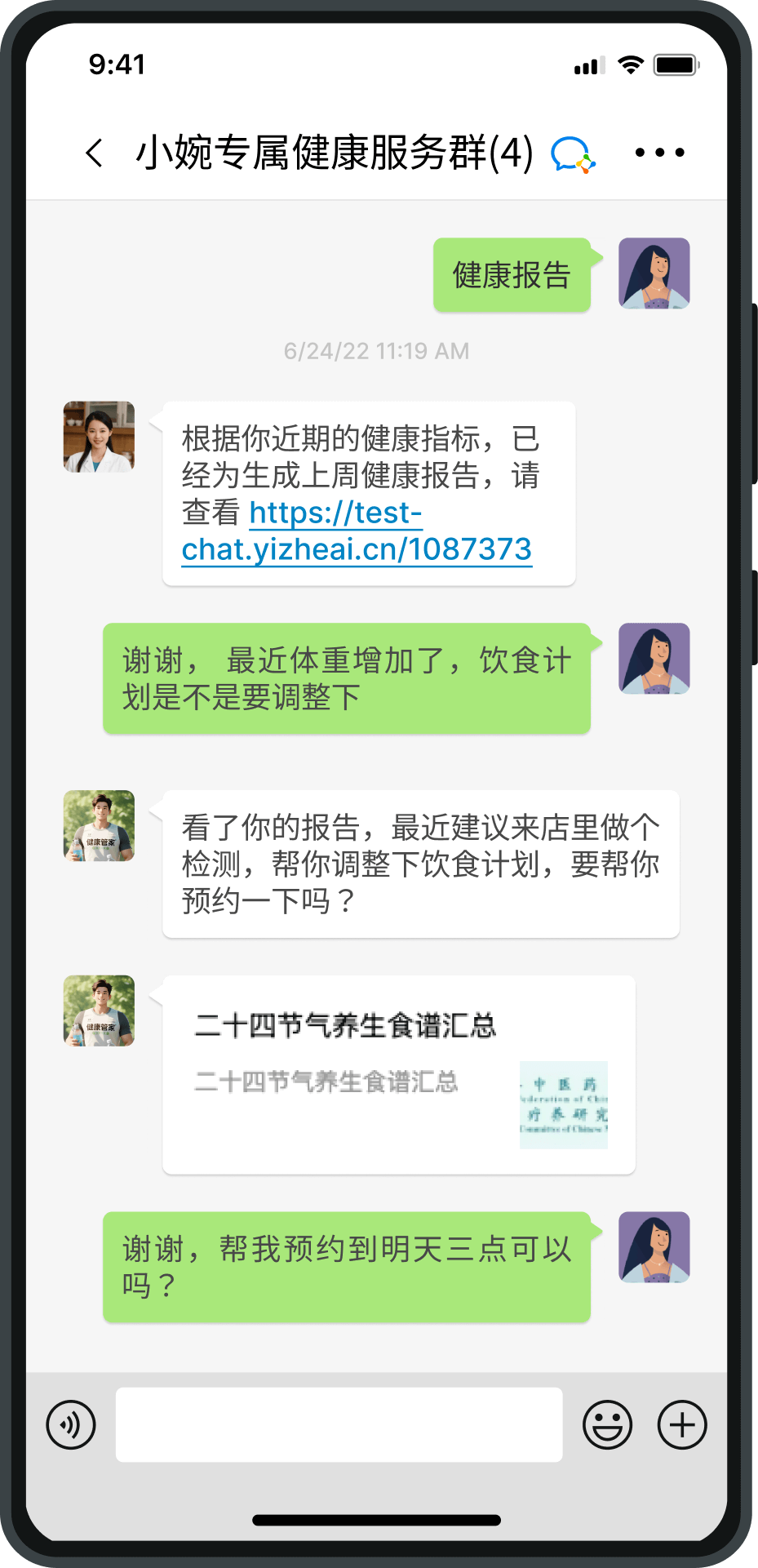Open the three-dot overflow menu
The width and height of the screenshot is (758, 1568).
pyautogui.click(x=659, y=153)
